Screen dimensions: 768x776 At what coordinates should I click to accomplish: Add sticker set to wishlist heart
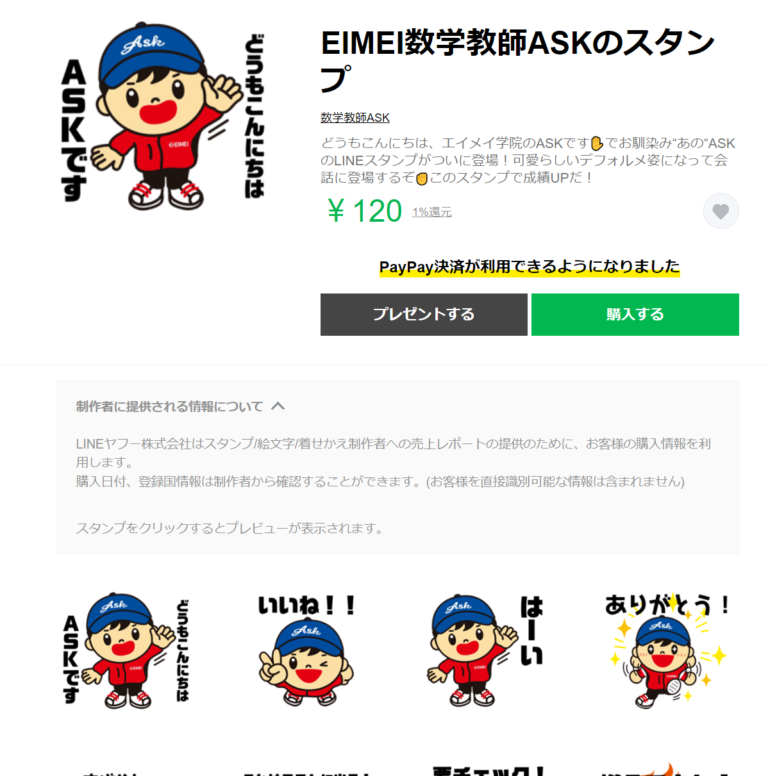(x=721, y=211)
